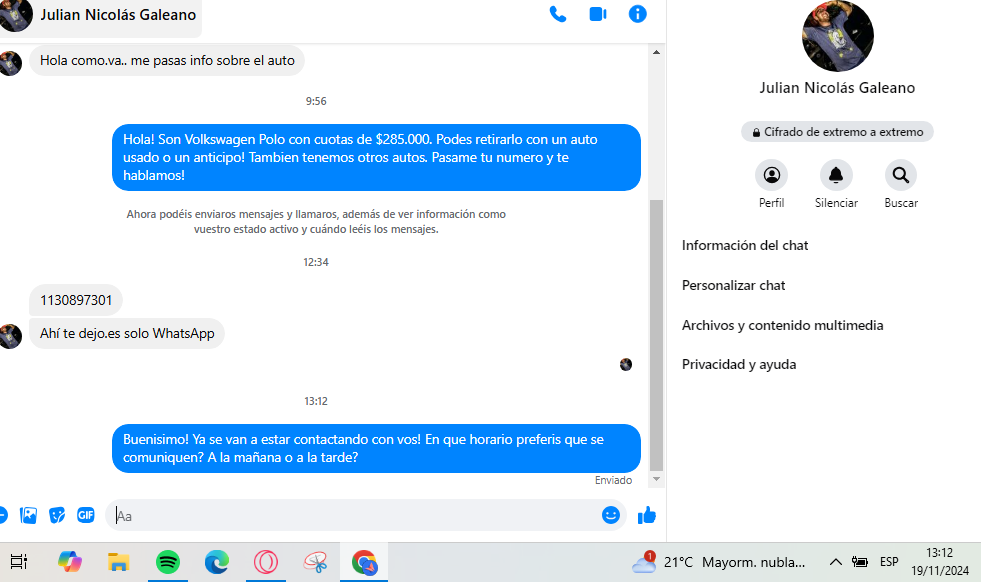The width and height of the screenshot is (981, 582).
Task: Open the emoji picker
Action: pyautogui.click(x=611, y=515)
